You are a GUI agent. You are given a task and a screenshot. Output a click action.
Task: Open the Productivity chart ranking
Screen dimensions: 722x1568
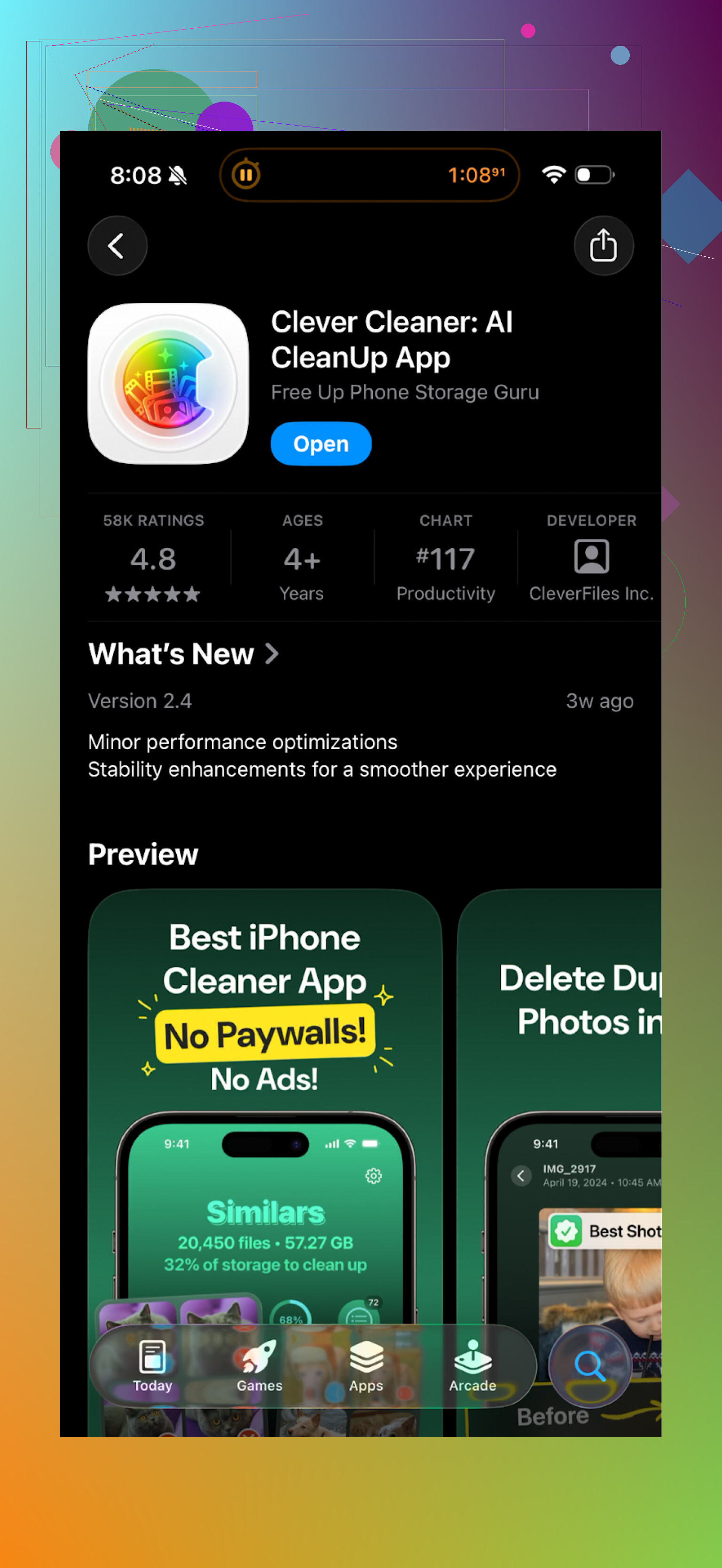[x=445, y=558]
